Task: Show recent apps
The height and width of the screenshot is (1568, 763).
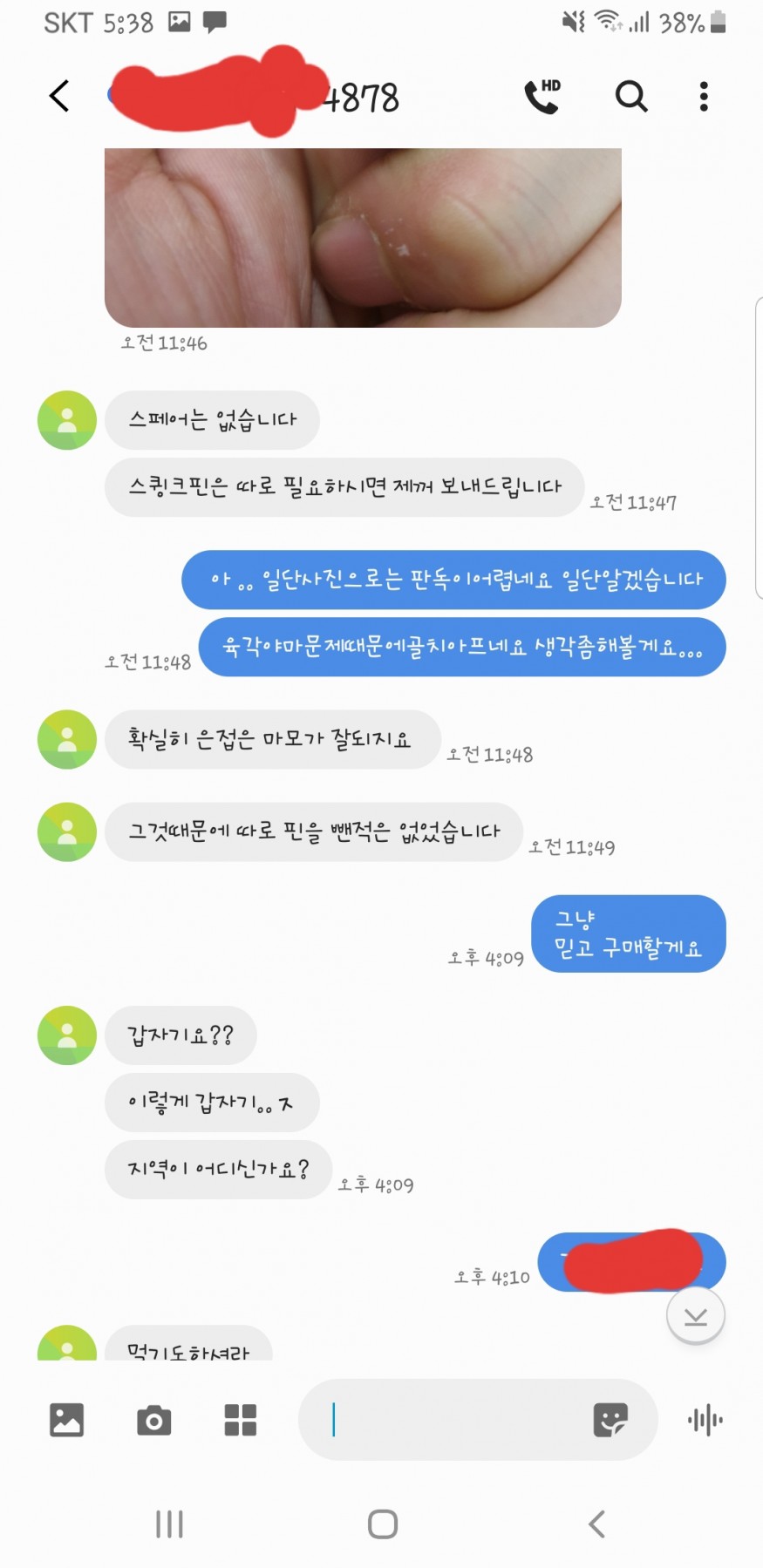Action: [169, 1524]
